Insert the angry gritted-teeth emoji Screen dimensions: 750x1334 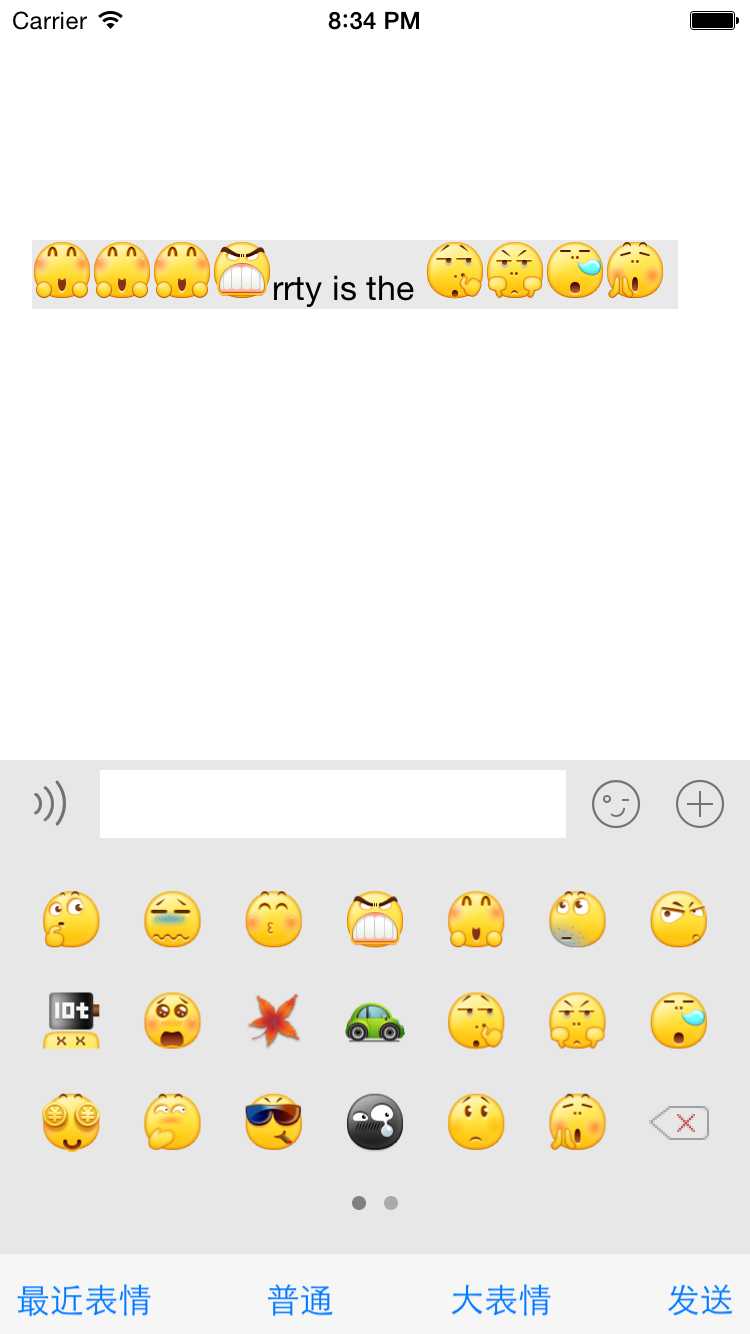(x=375, y=919)
